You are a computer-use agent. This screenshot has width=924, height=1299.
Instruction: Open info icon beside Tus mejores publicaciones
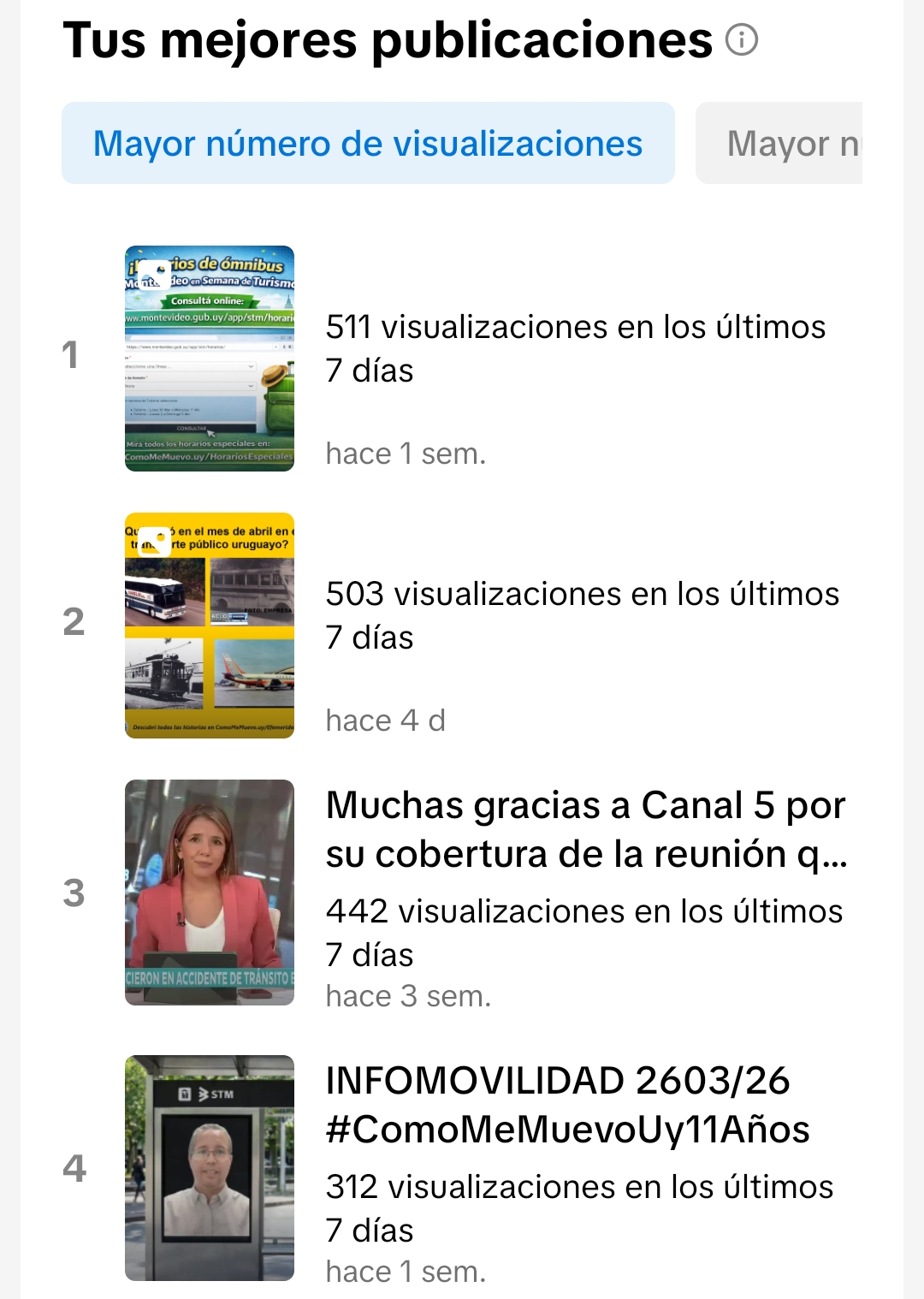[742, 39]
